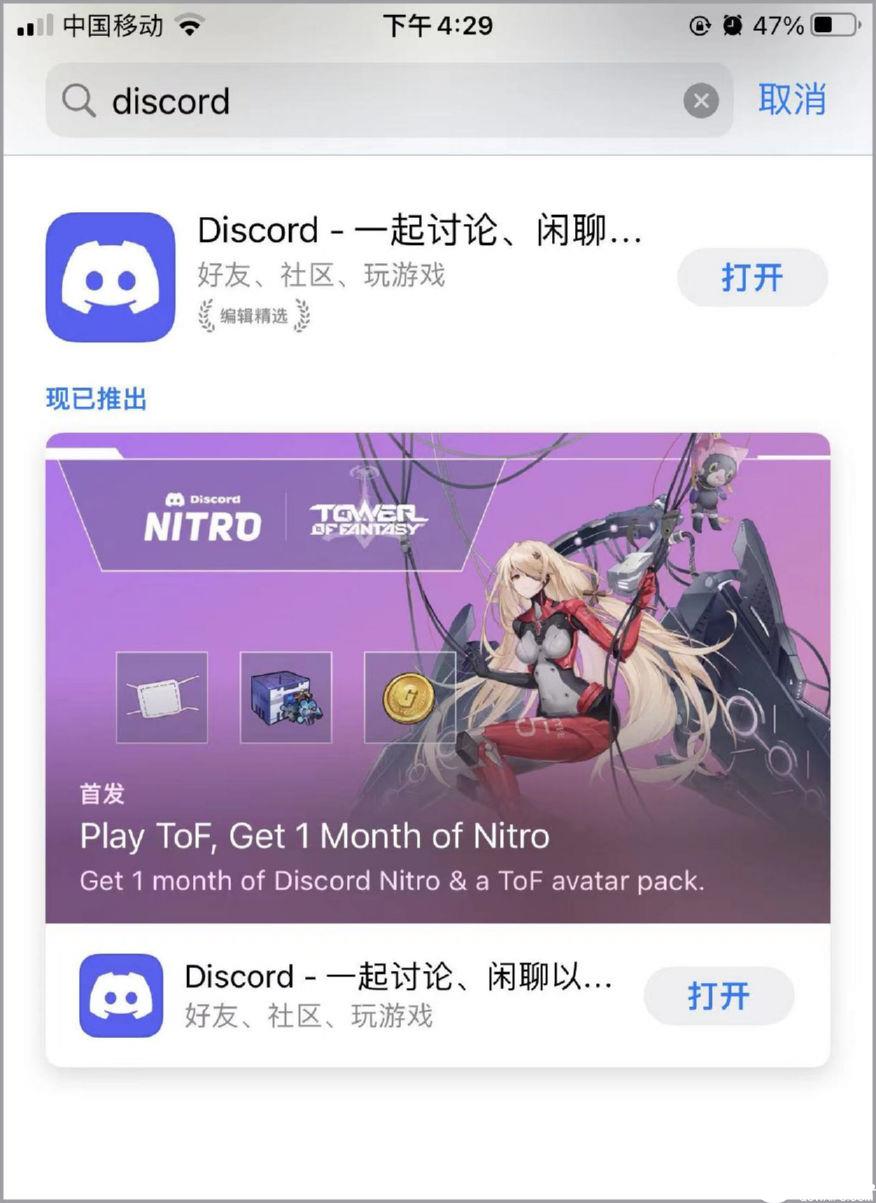The width and height of the screenshot is (876, 1203).
Task: Tap 打开 in the Nitro promo card
Action: coord(718,996)
